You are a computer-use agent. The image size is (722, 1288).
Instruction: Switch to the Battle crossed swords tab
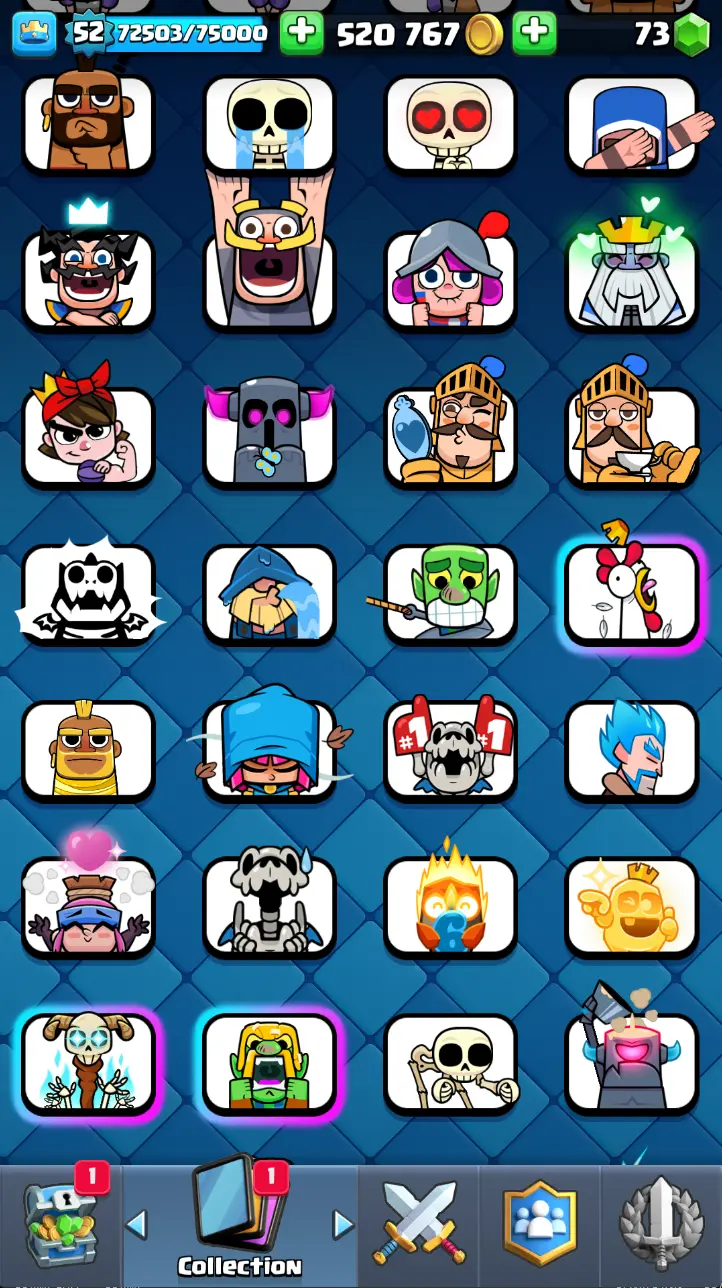point(419,1224)
